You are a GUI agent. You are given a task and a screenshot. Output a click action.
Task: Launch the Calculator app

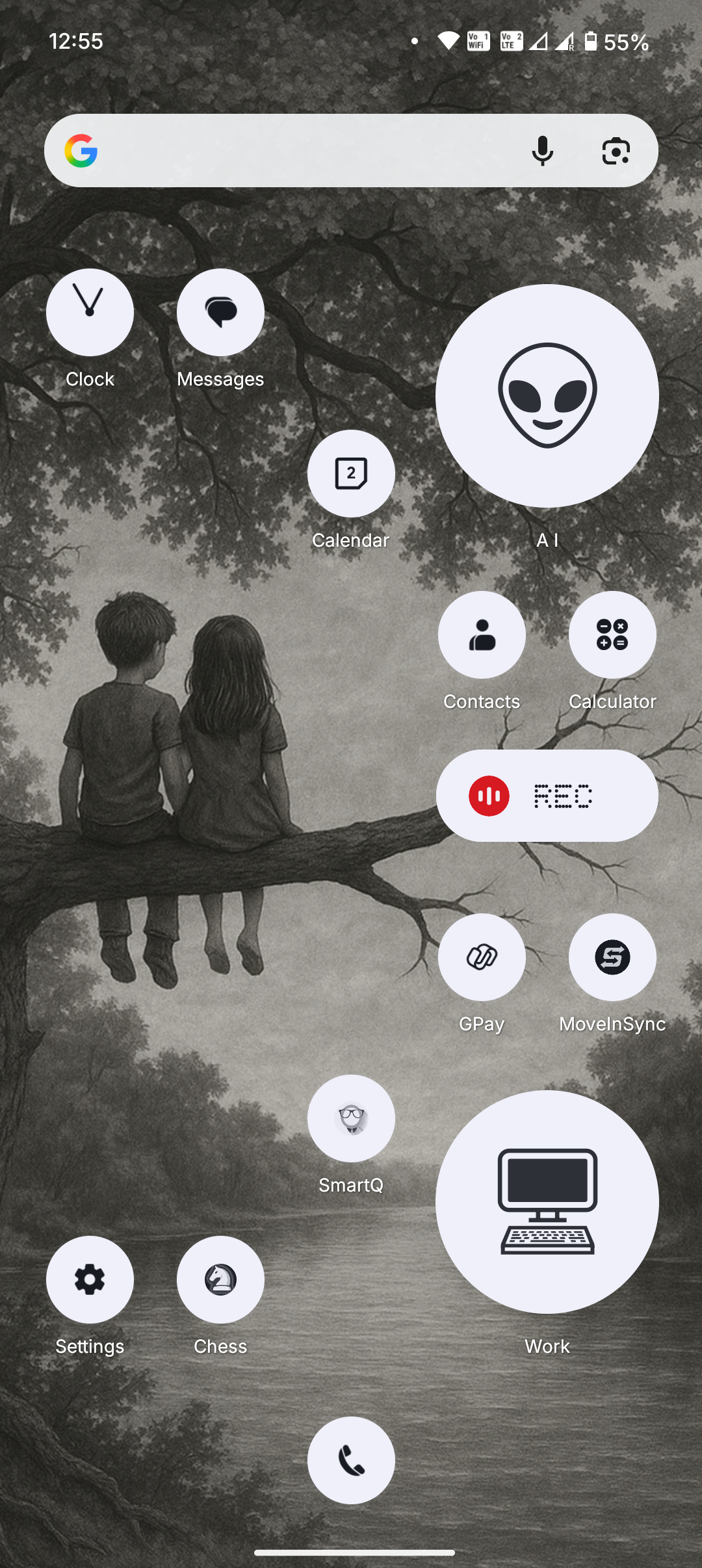click(x=612, y=635)
